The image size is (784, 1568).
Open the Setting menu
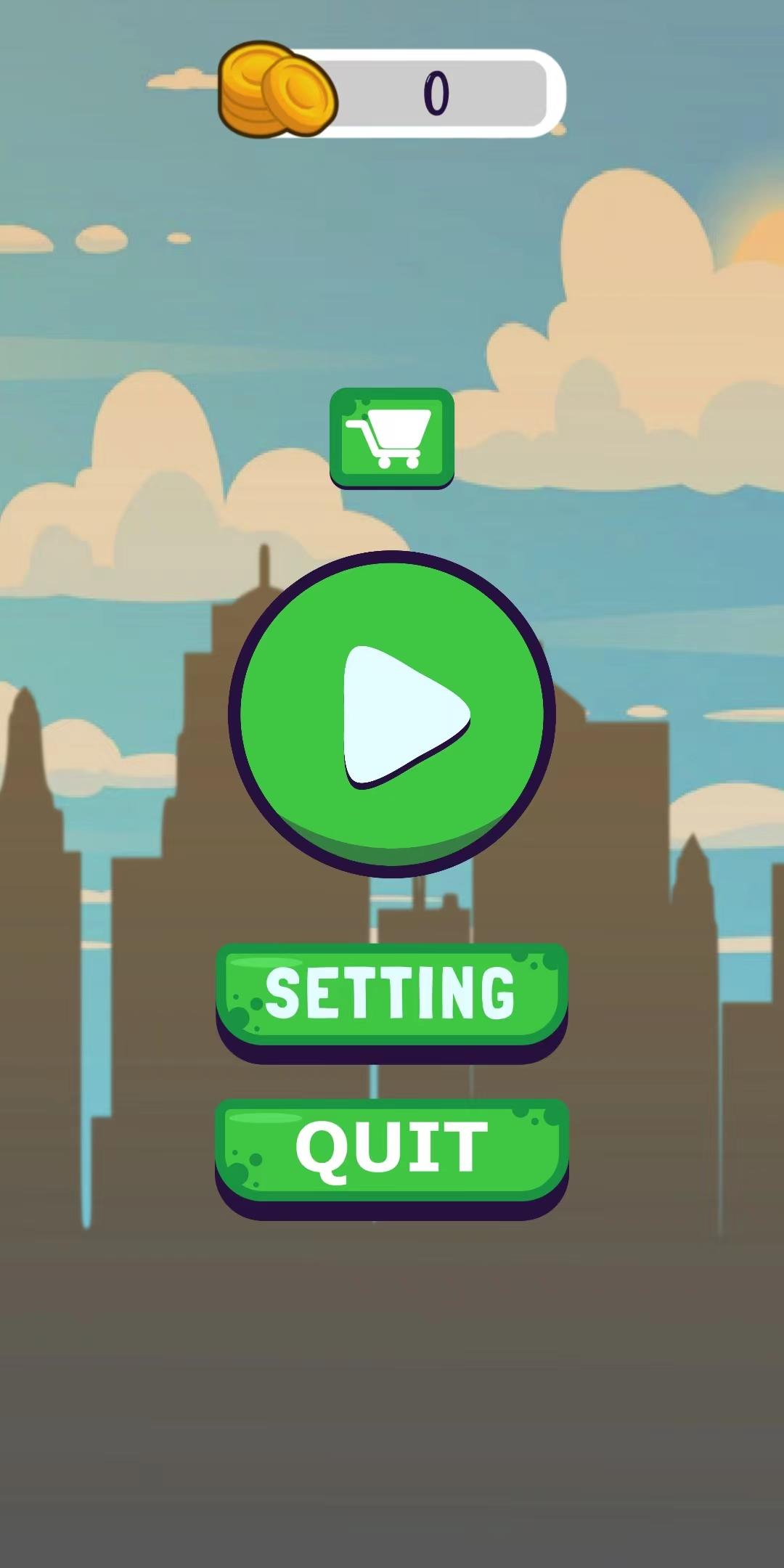pyautogui.click(x=392, y=1003)
